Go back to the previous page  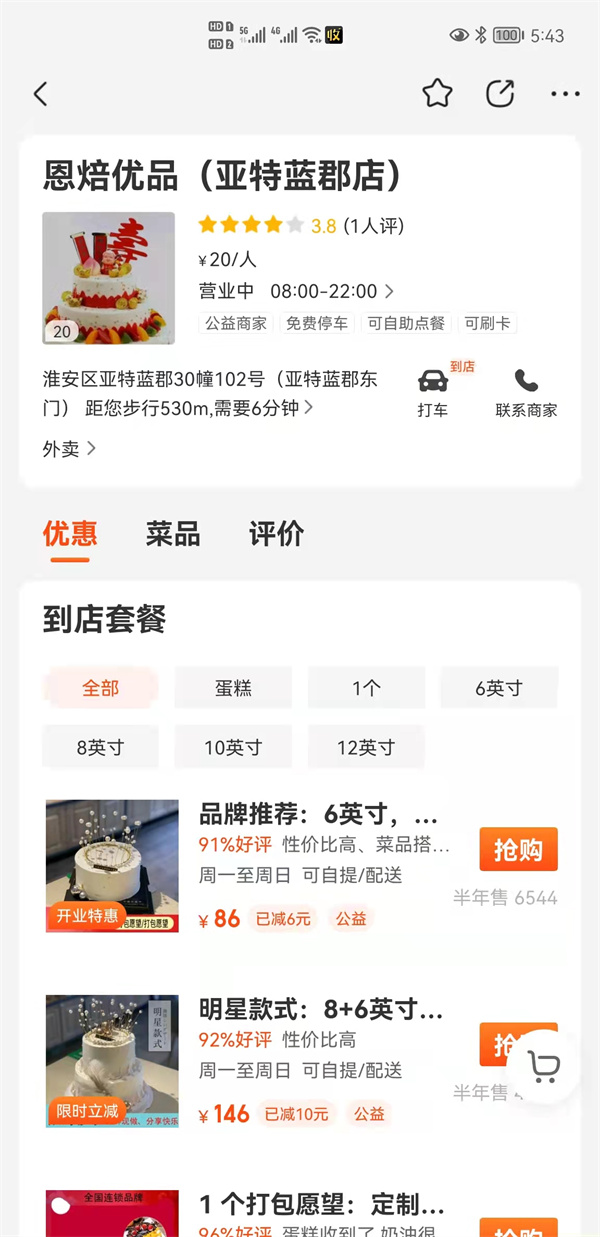coord(40,94)
